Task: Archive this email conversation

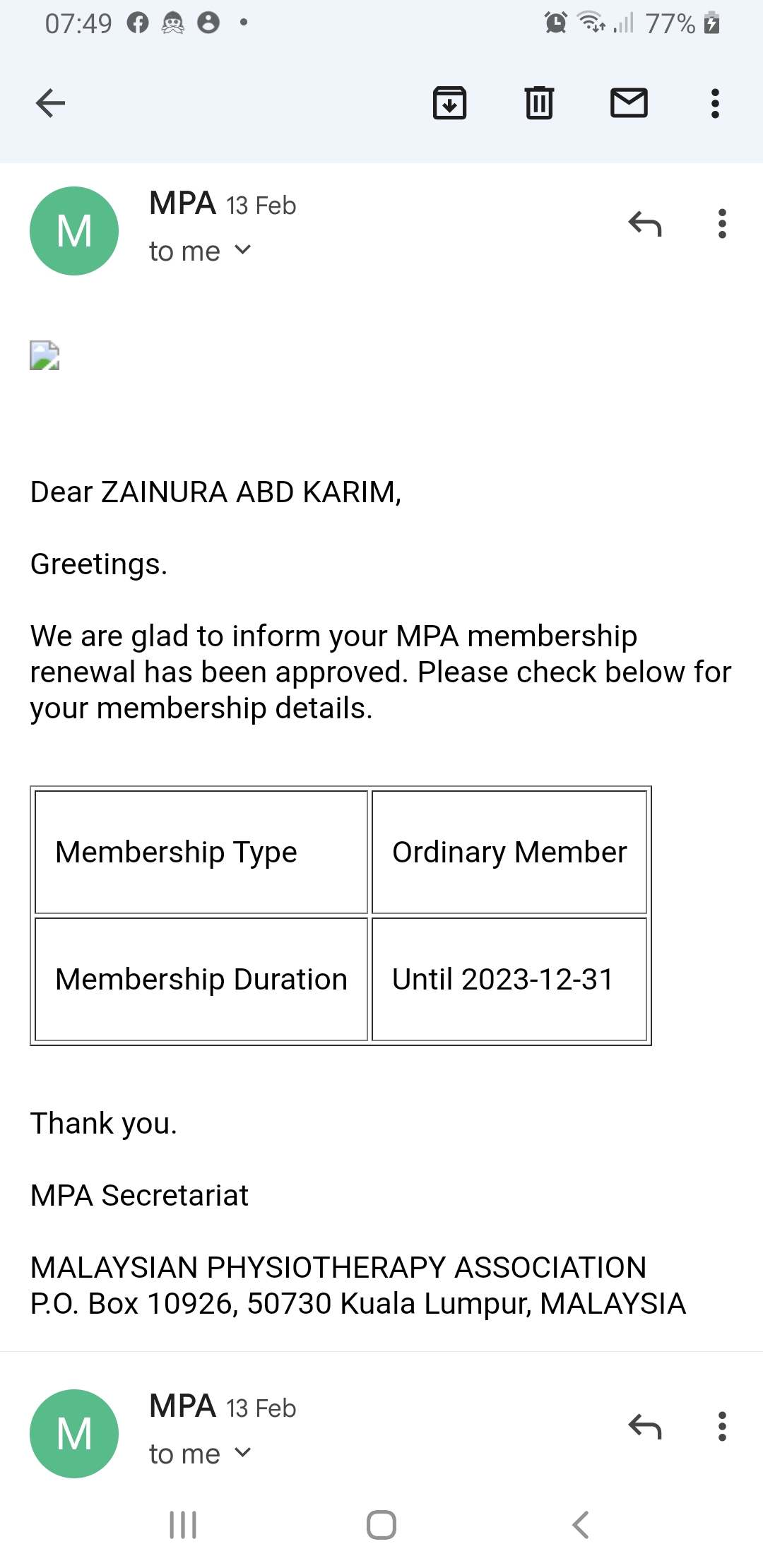Action: (449, 103)
